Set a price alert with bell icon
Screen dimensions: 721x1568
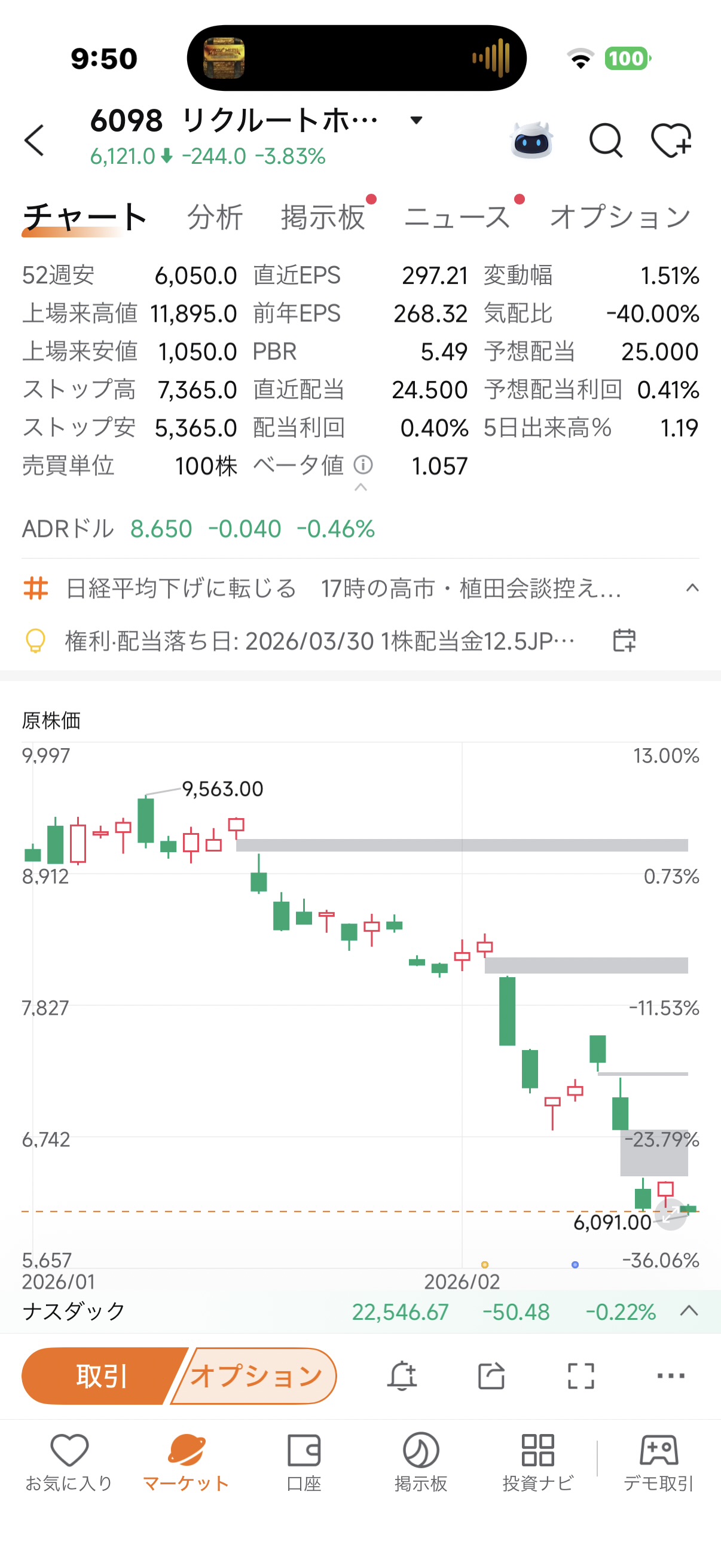pos(402,1376)
